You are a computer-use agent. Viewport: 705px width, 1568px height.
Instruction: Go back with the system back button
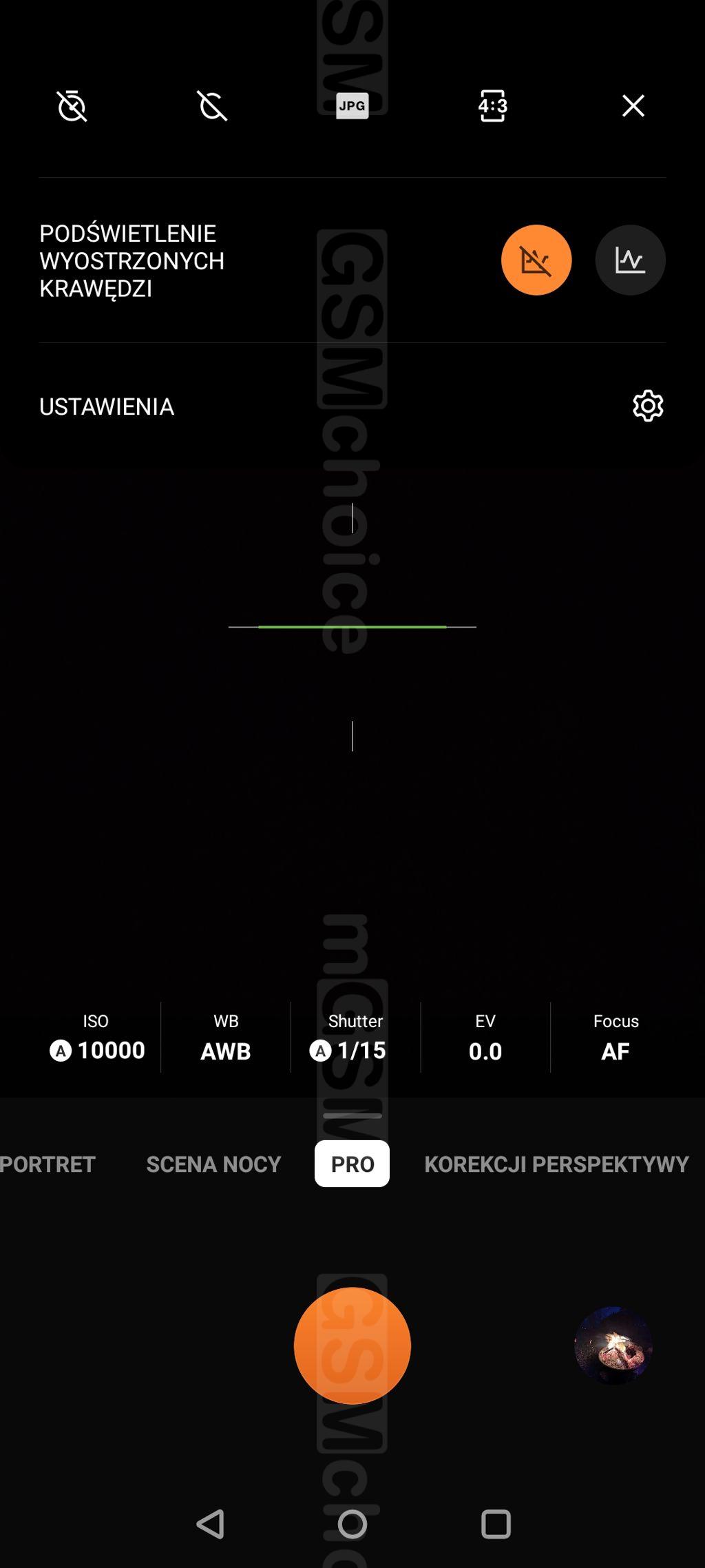pyautogui.click(x=210, y=1524)
